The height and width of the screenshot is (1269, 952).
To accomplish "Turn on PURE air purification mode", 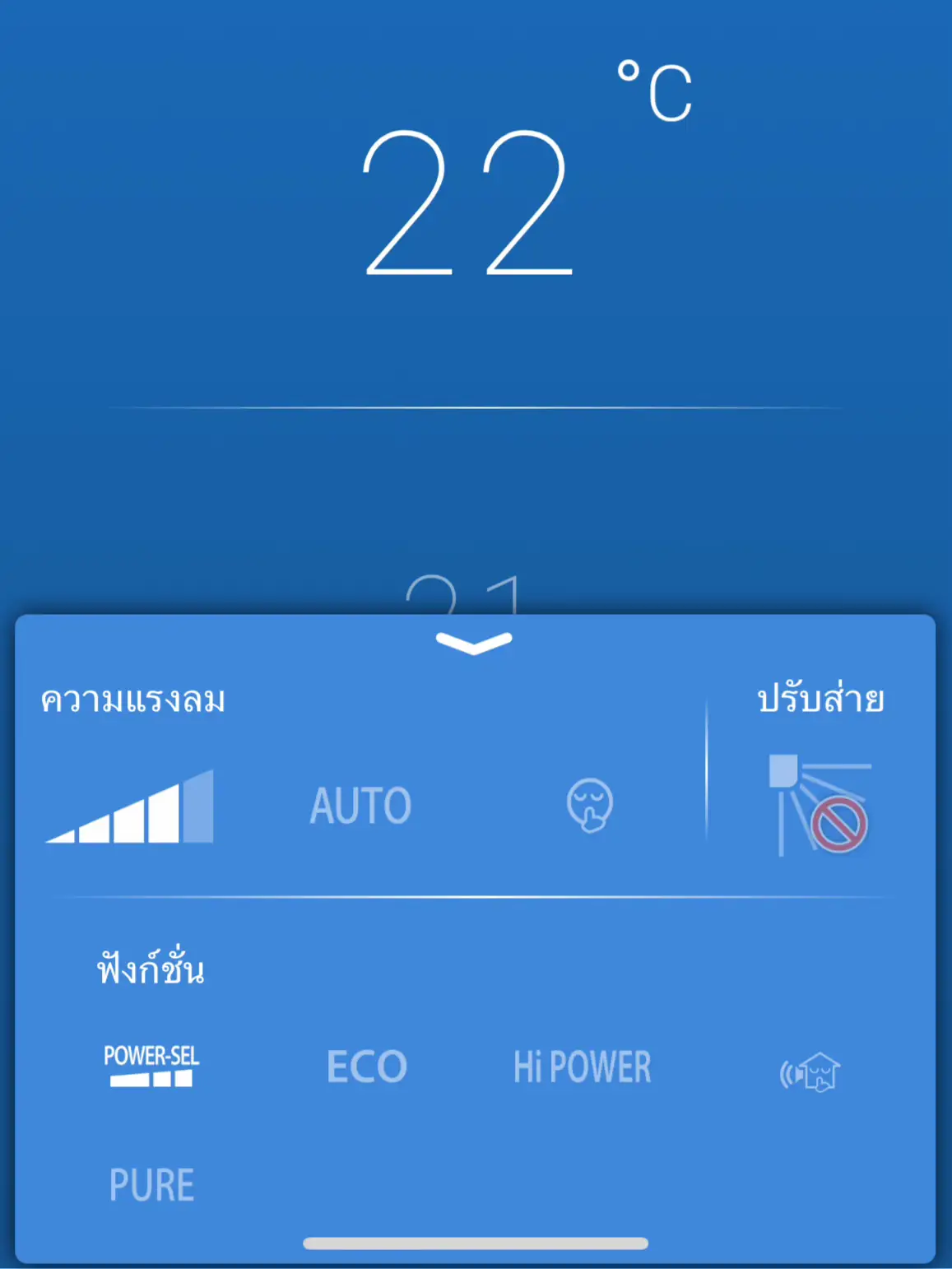I will point(151,1183).
